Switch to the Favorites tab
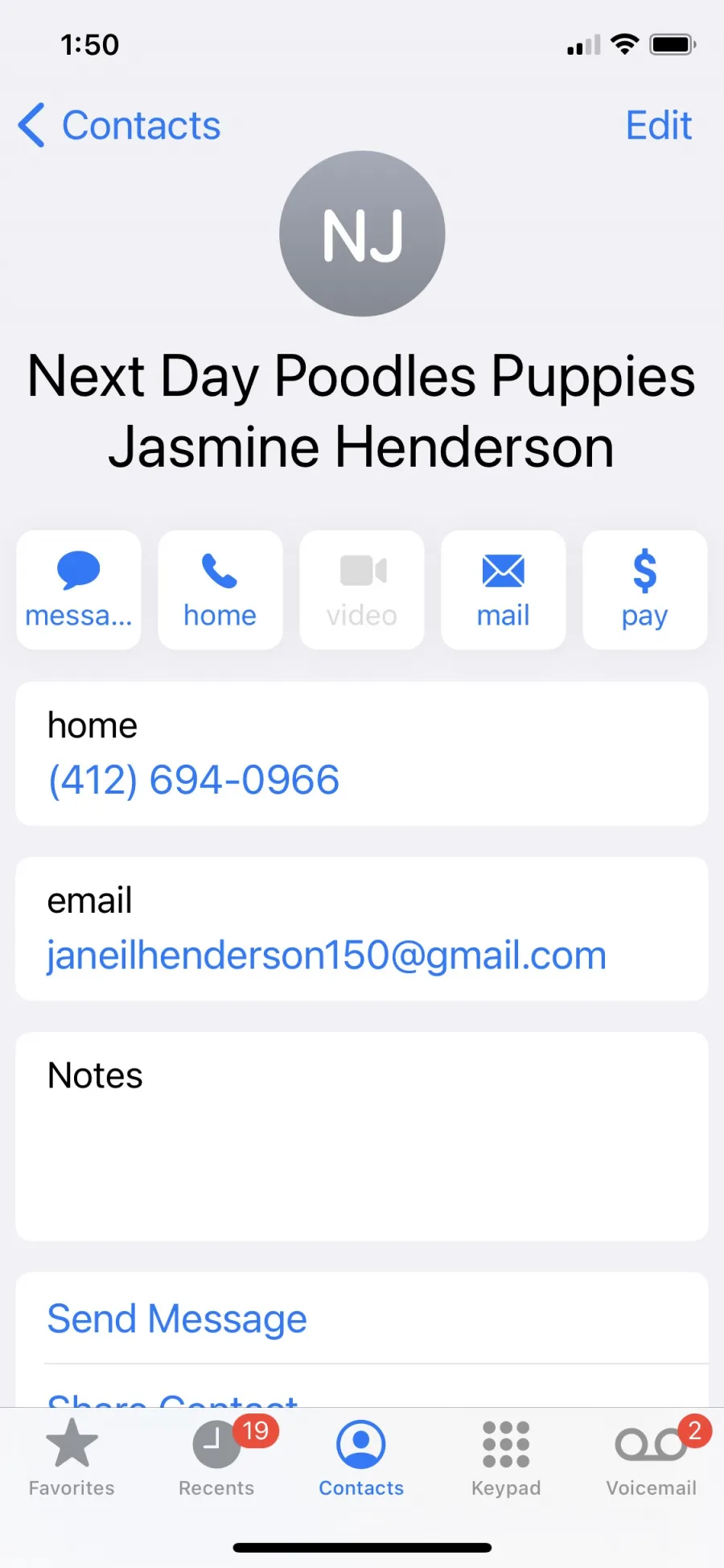724x1568 pixels. tap(72, 1458)
